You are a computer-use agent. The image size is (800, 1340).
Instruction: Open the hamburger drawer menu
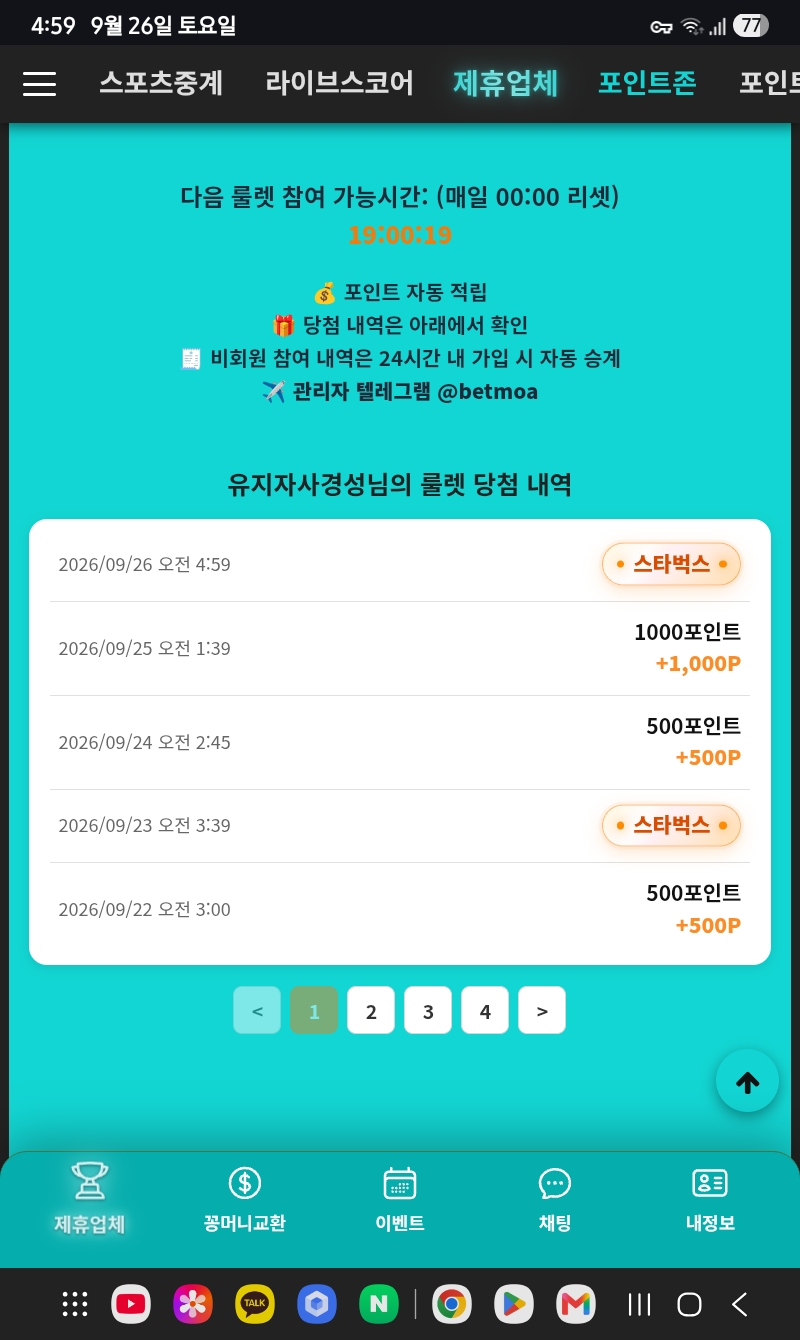(x=39, y=83)
